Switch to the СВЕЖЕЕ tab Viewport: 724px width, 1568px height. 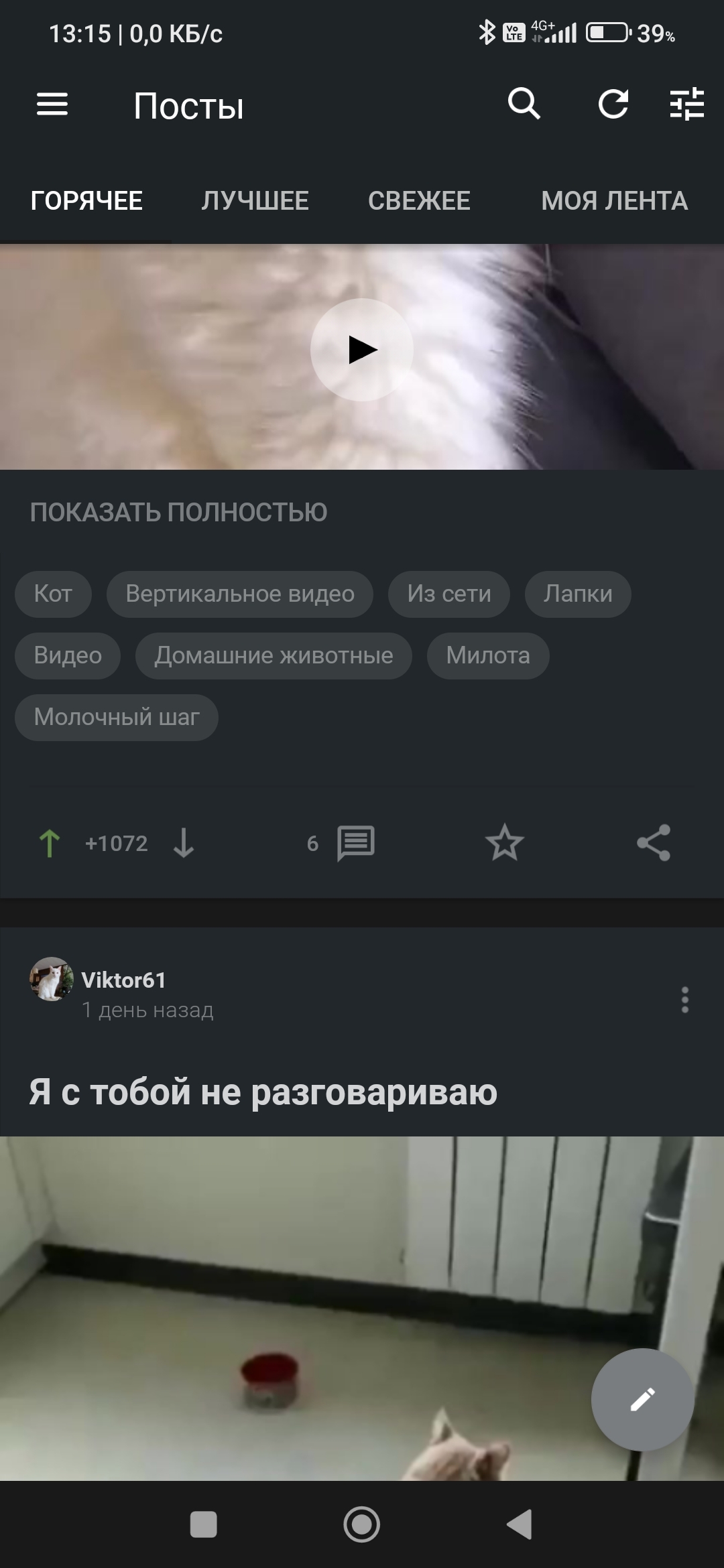coord(419,201)
